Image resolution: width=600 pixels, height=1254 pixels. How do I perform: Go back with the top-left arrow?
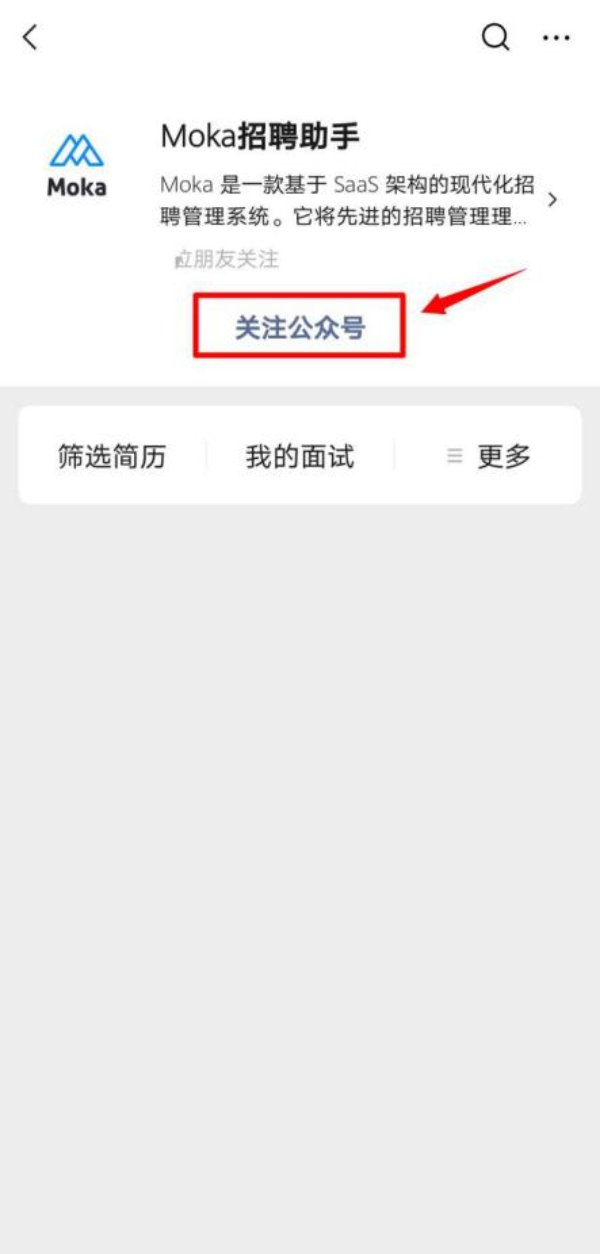click(x=30, y=38)
